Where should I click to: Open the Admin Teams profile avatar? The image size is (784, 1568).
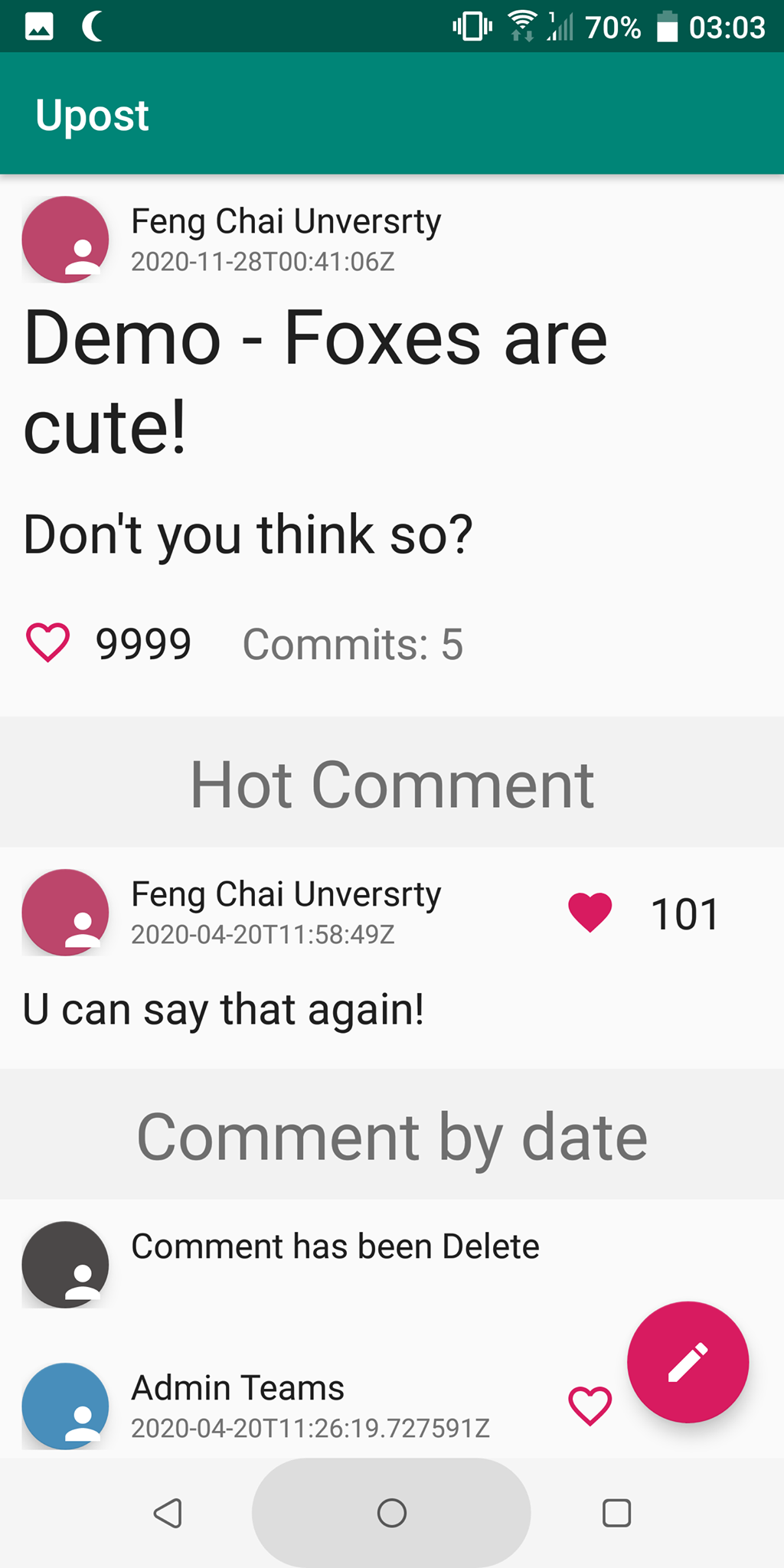65,1406
